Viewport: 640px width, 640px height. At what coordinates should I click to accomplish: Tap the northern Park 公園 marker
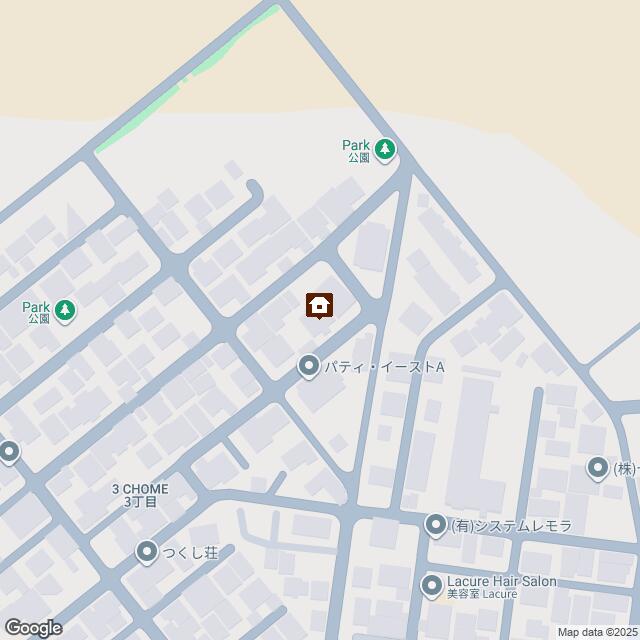pyautogui.click(x=385, y=152)
